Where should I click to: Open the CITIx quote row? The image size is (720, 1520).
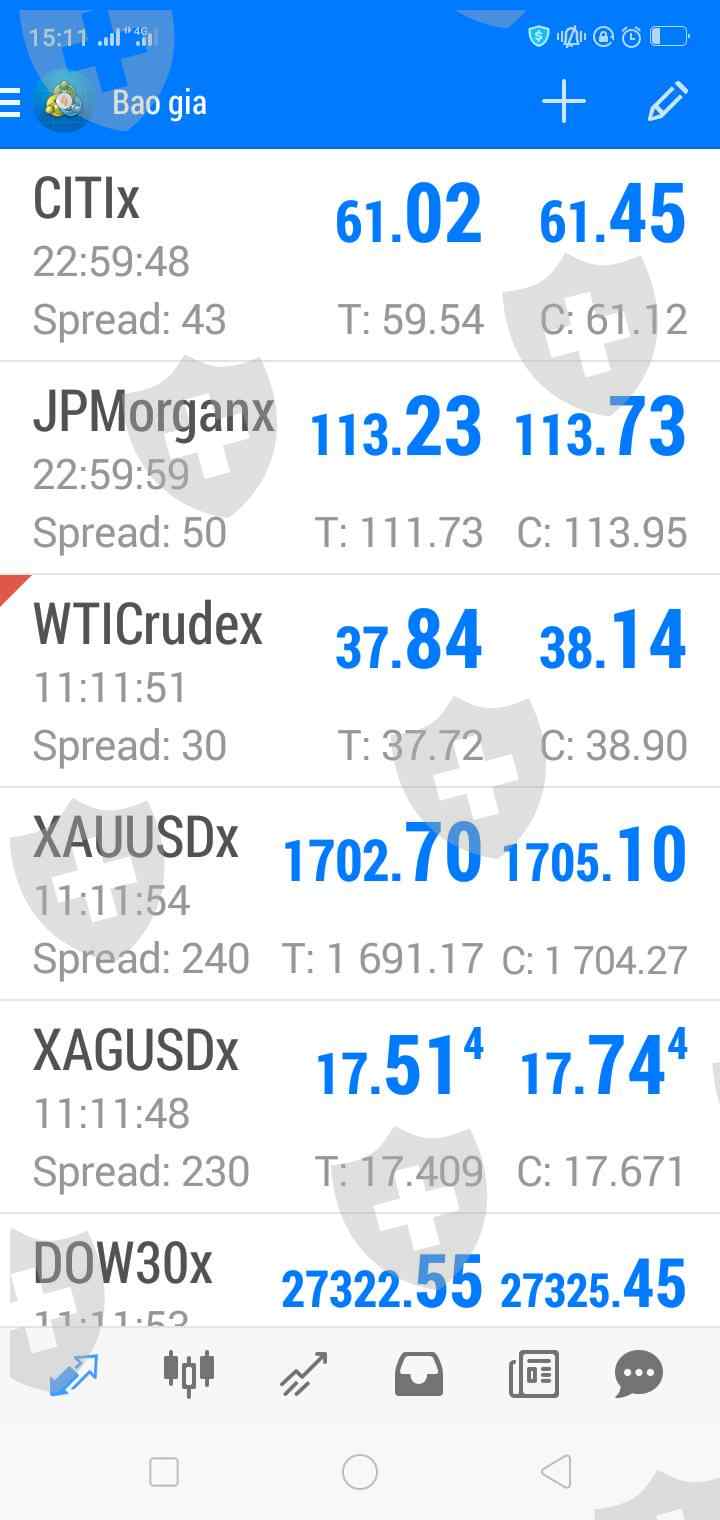tap(360, 256)
